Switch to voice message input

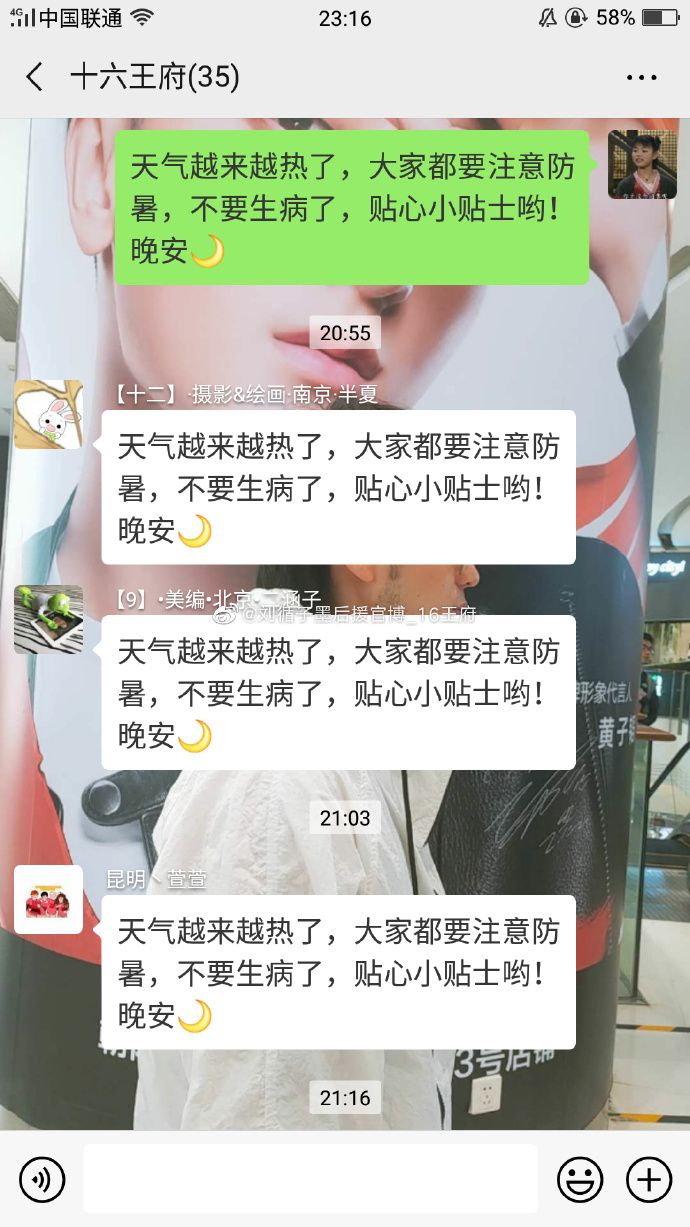coord(42,1180)
